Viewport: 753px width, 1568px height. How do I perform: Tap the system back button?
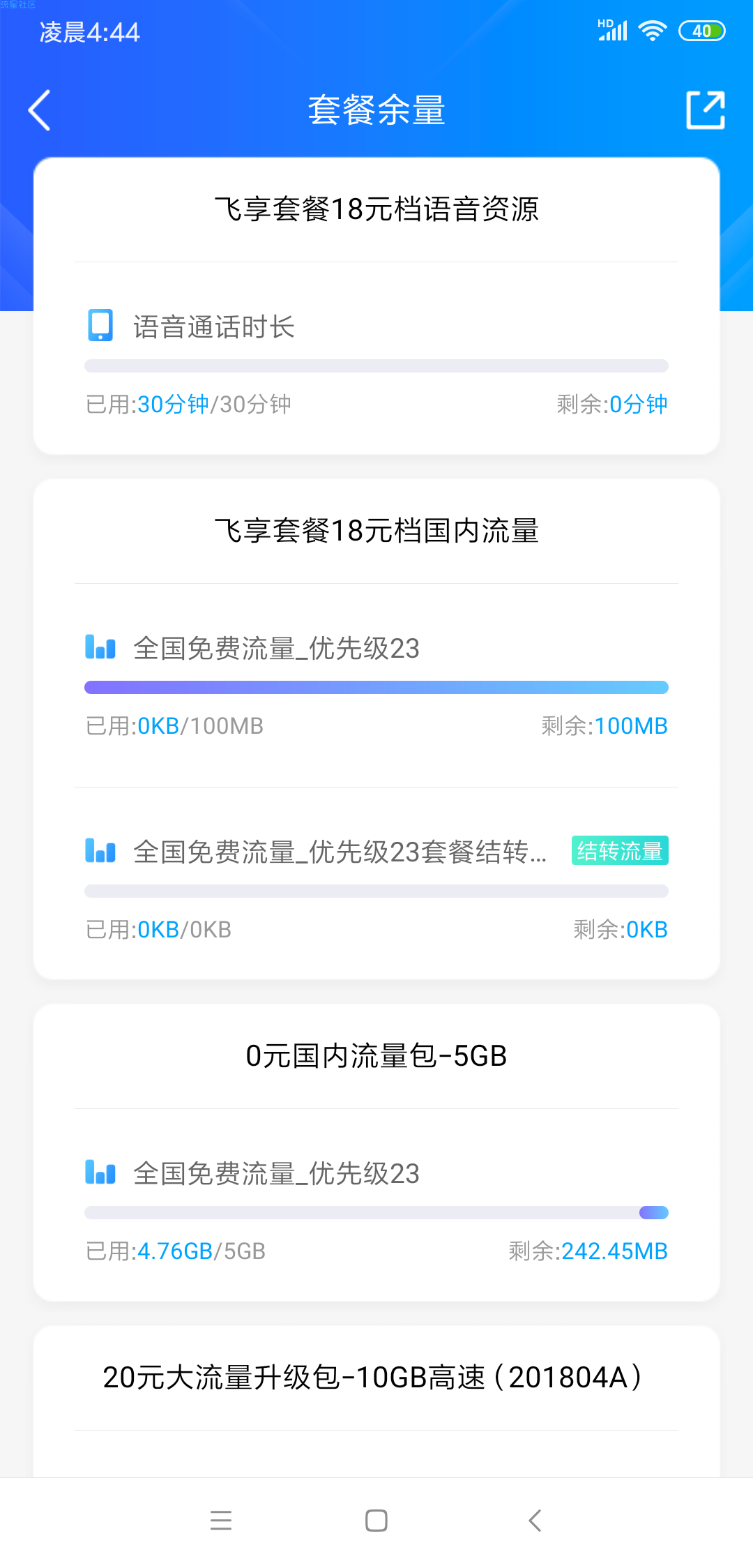535,1520
